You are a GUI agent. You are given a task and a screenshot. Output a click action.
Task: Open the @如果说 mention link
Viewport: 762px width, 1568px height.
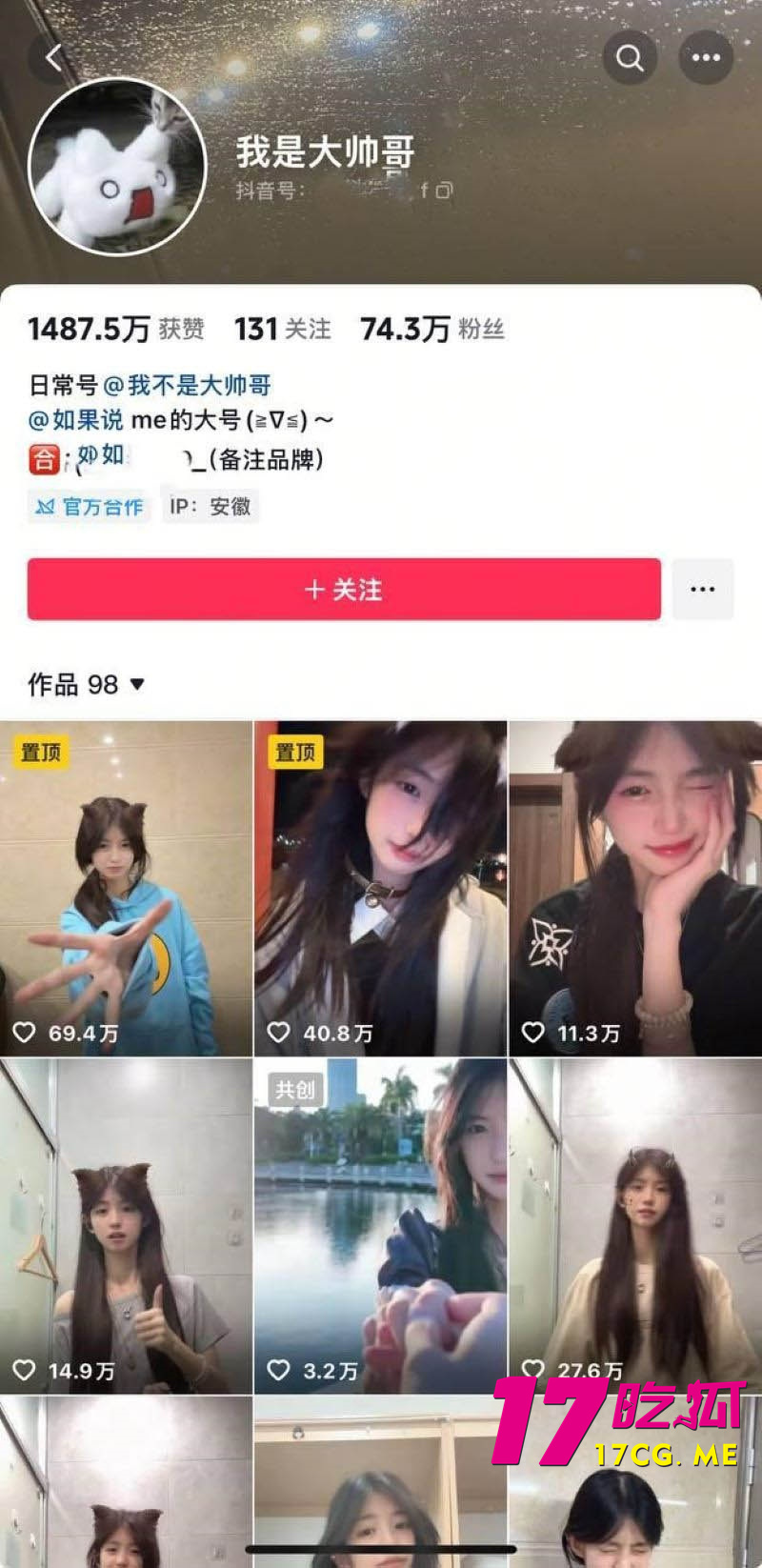76,420
